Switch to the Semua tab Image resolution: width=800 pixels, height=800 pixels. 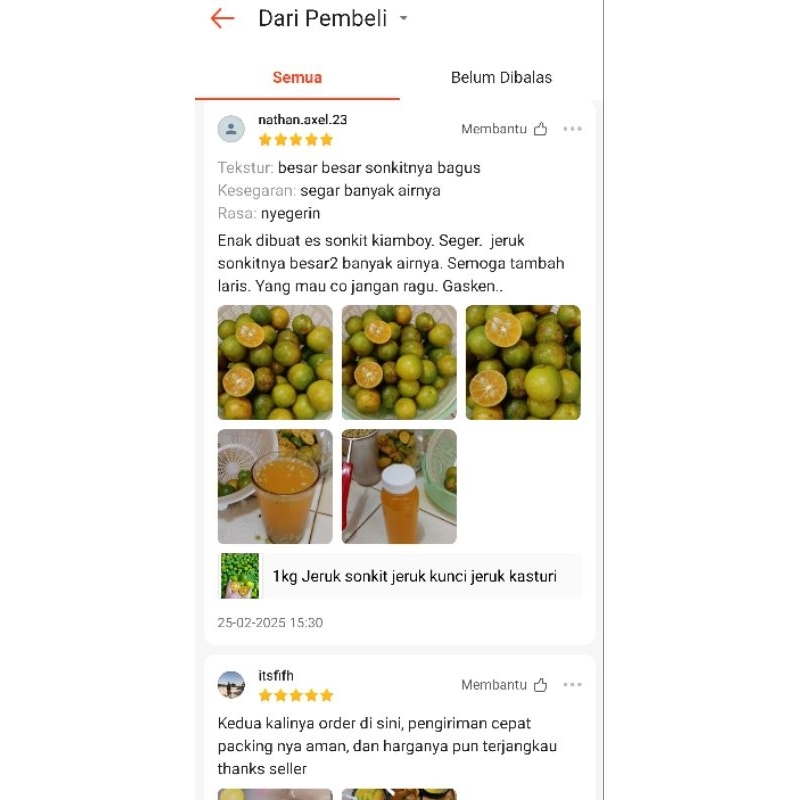297,77
